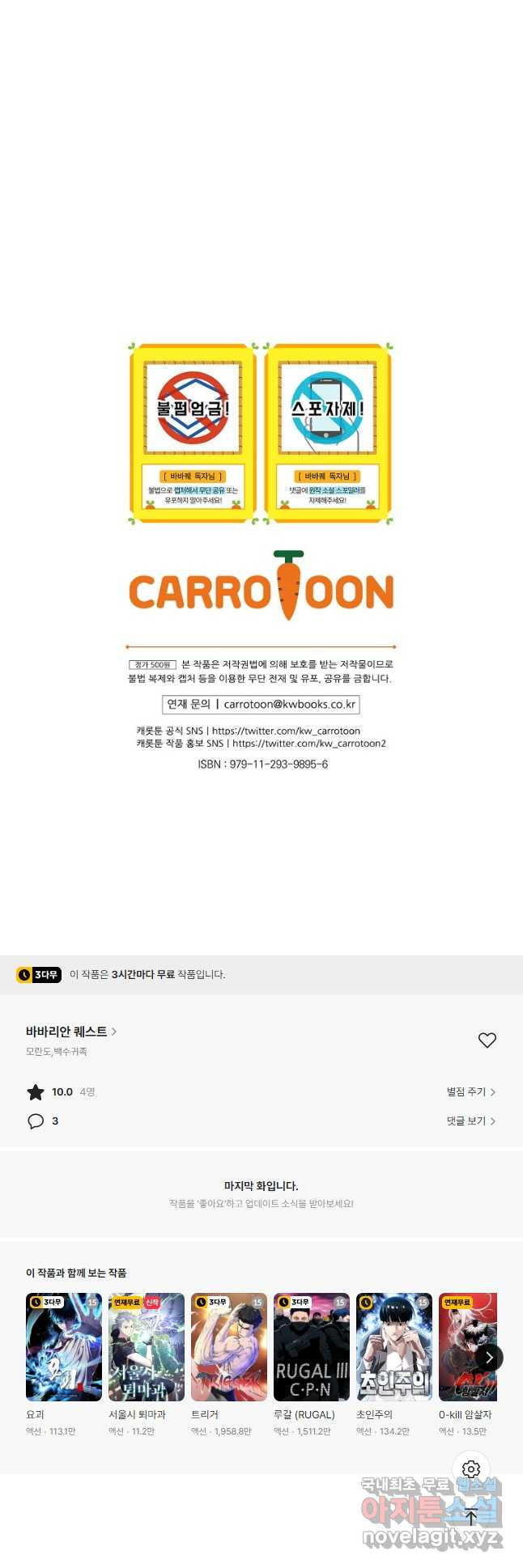This screenshot has height=1568, width=523.
Task: Like this series with the heart icon
Action: (487, 1040)
